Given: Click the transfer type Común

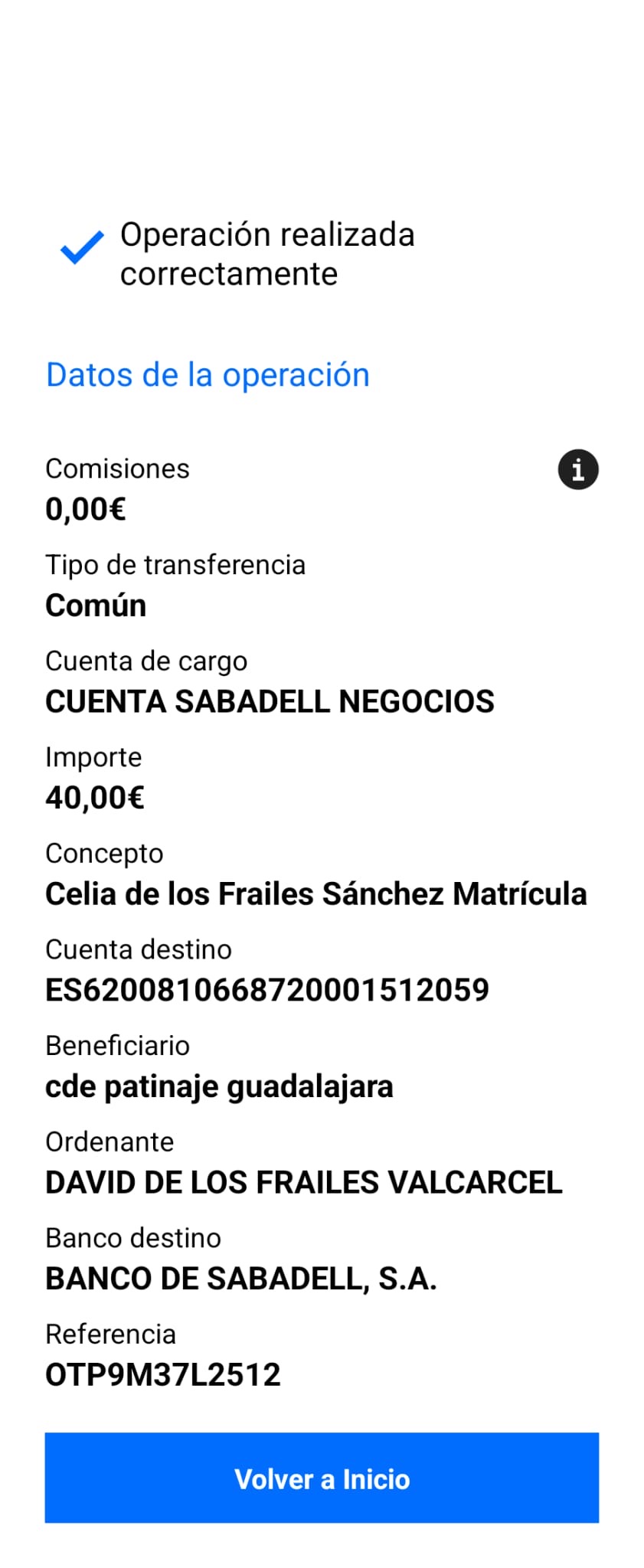Looking at the screenshot, I should click(96, 605).
